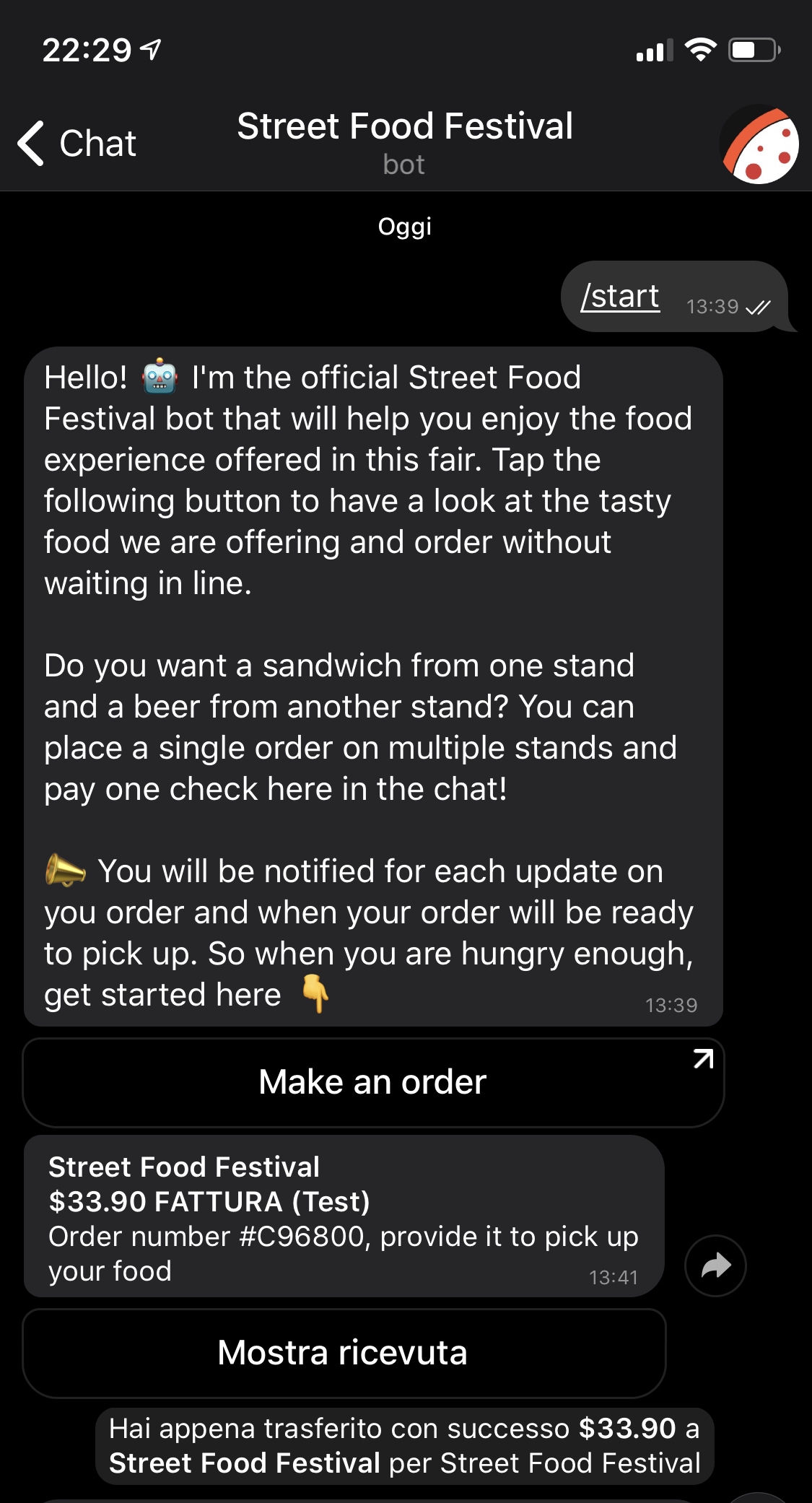Open the $33.90 FATTURA invoice message
812x1503 pixels.
pyautogui.click(x=344, y=1216)
